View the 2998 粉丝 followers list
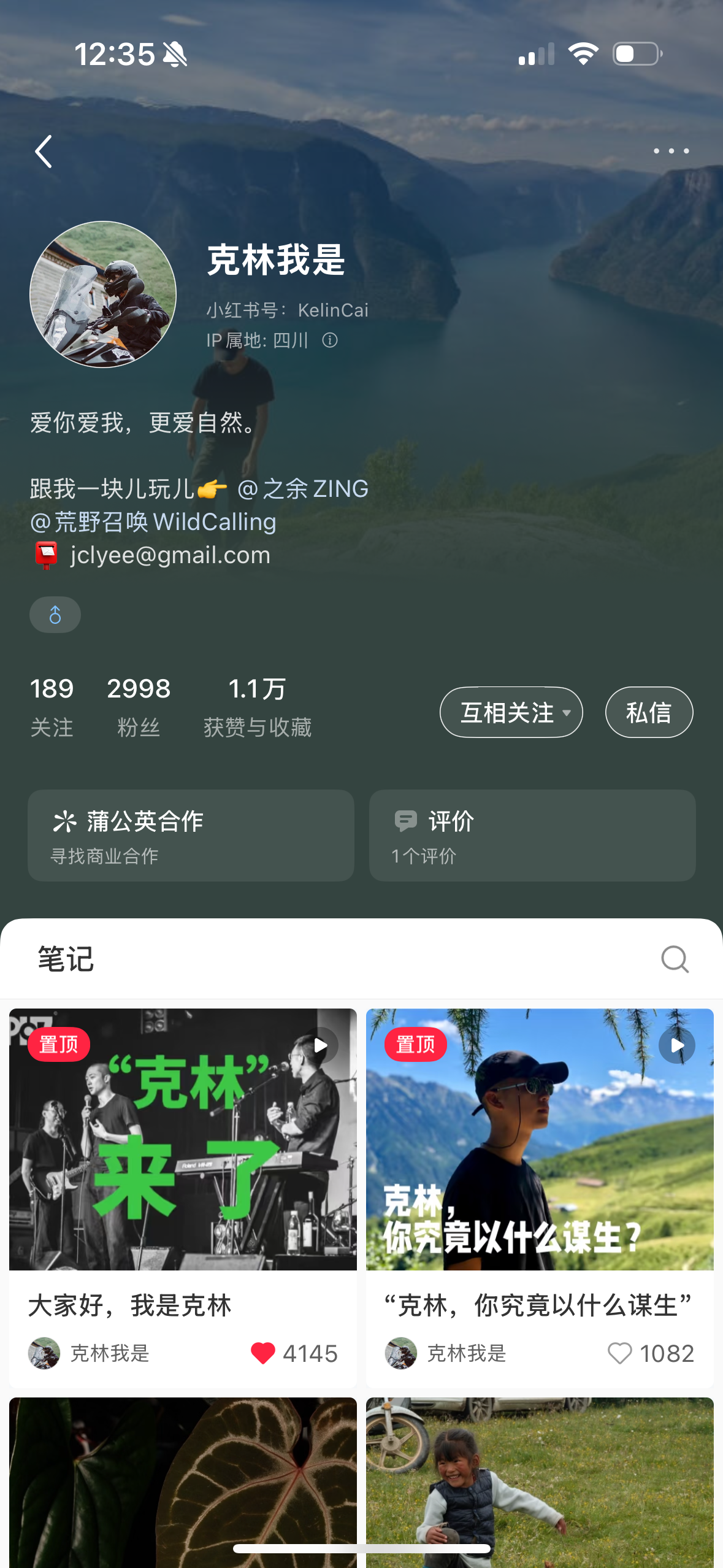This screenshot has width=723, height=1568. pyautogui.click(x=139, y=706)
